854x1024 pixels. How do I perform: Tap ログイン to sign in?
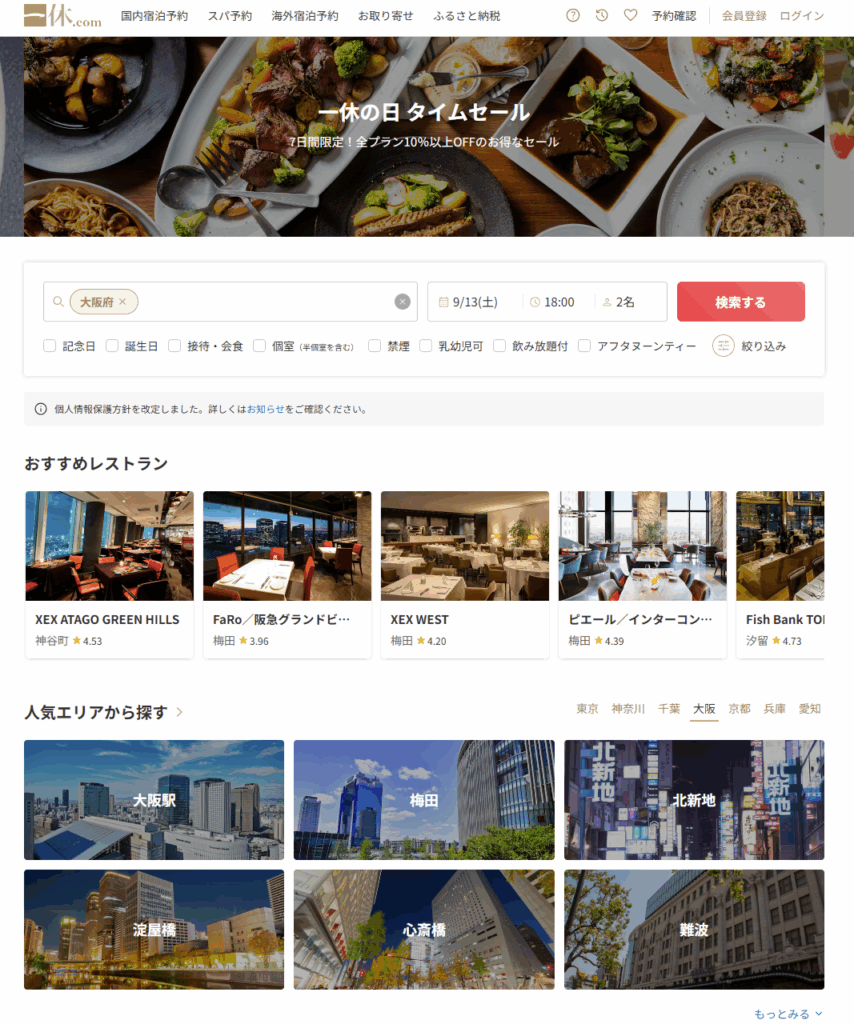pos(801,16)
